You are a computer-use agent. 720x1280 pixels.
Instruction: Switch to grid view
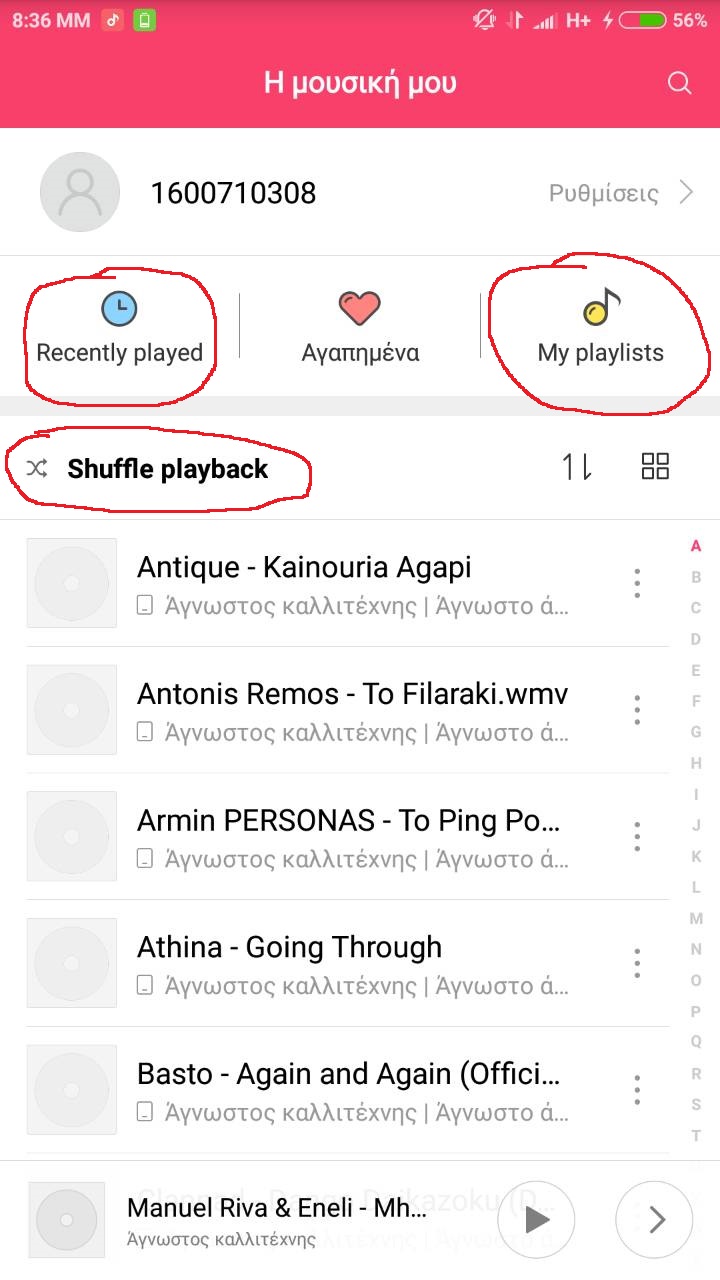pos(655,466)
